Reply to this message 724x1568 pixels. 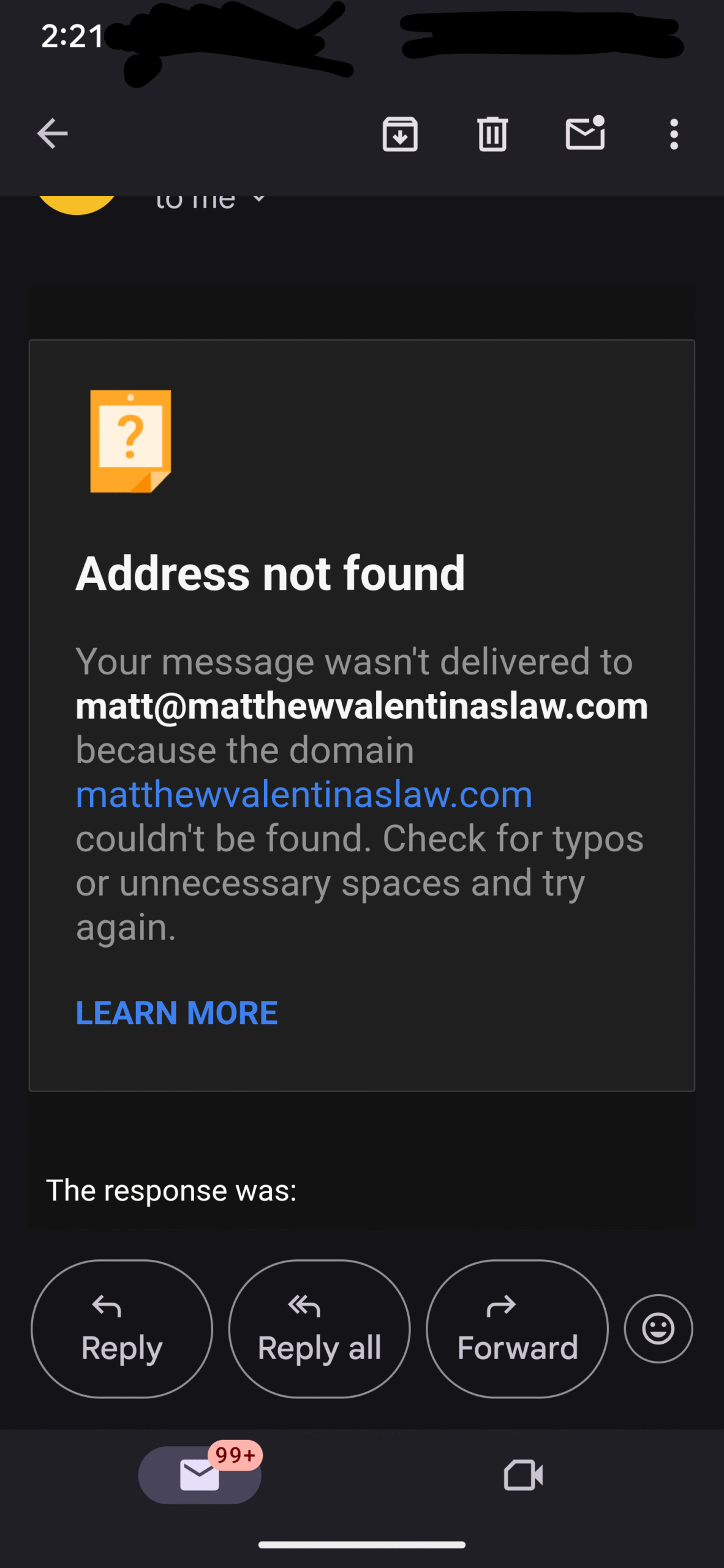click(x=122, y=1329)
